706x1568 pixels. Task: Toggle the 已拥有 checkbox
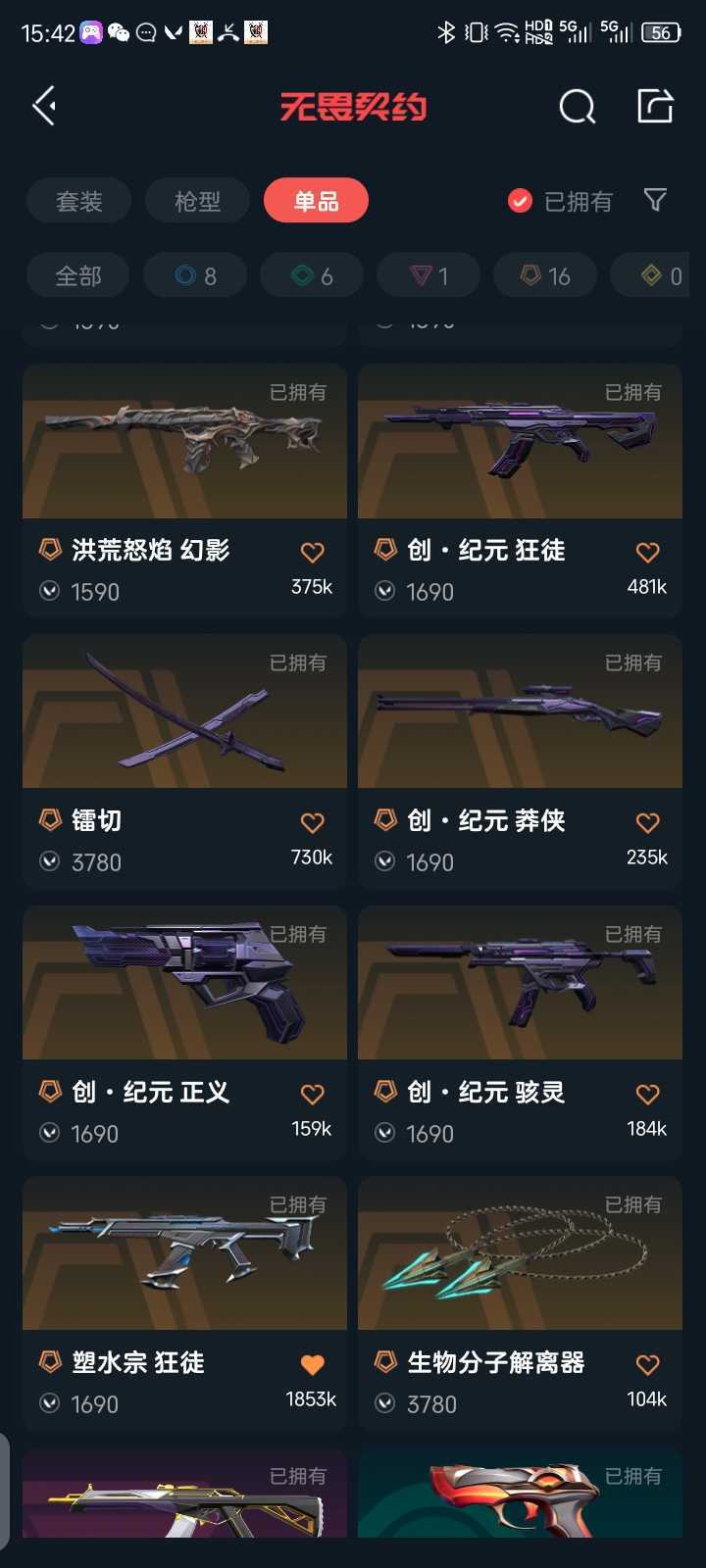tap(520, 201)
